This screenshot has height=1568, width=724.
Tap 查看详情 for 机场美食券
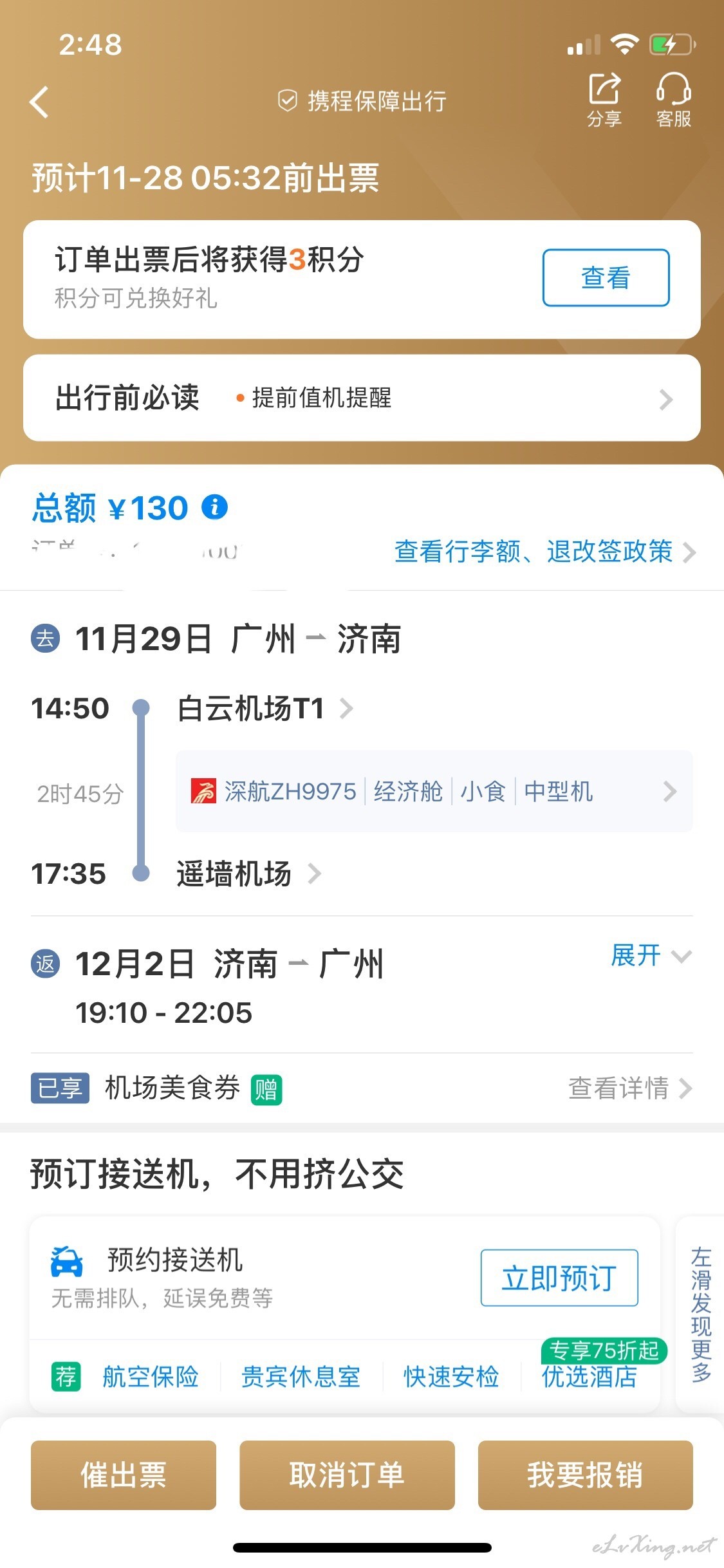(629, 1088)
